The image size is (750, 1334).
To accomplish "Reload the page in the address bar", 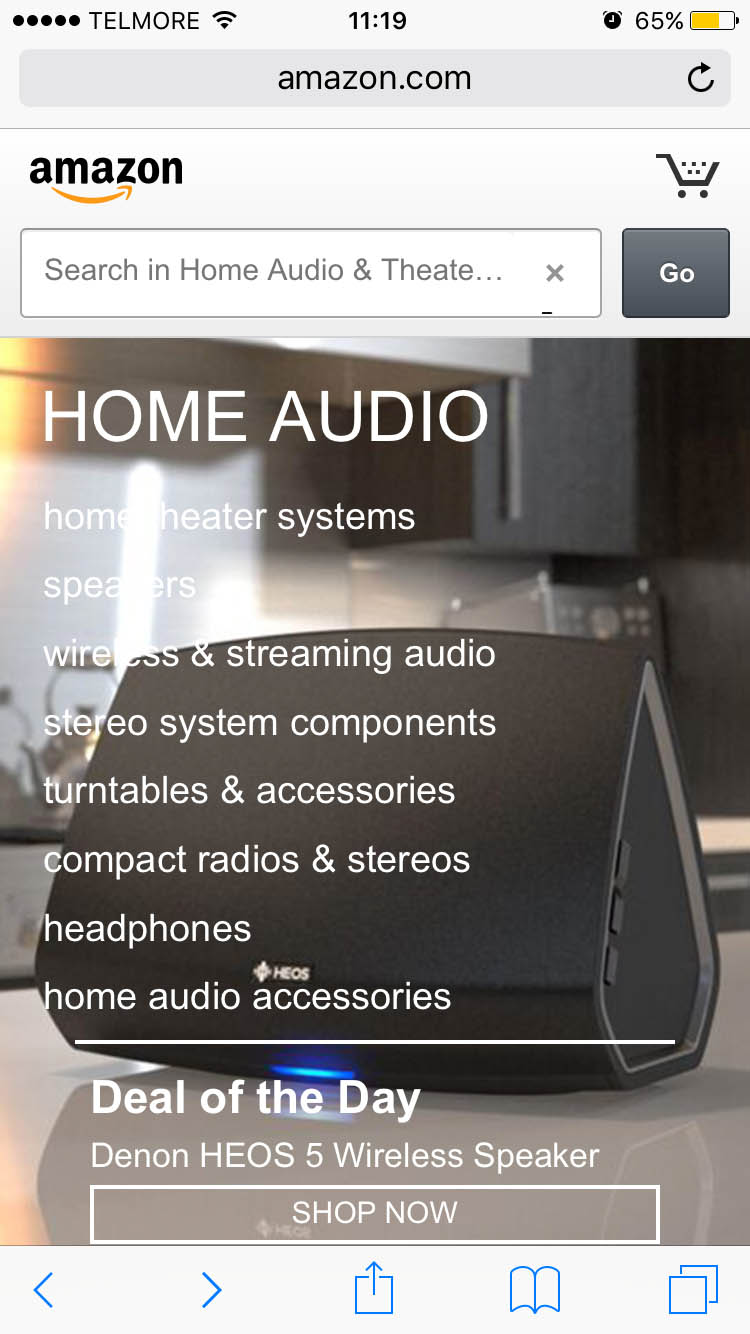I will point(701,78).
